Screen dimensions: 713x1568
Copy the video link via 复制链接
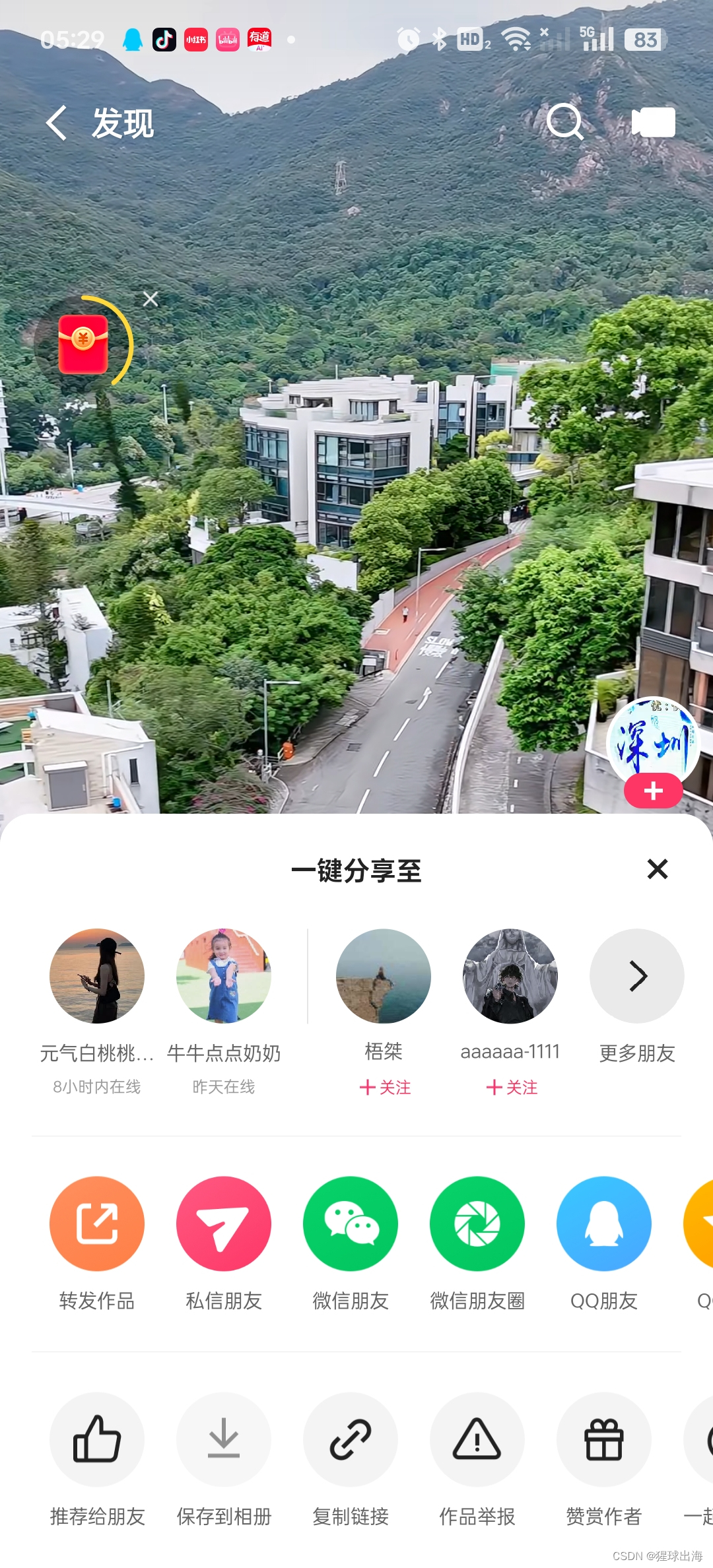[351, 1439]
